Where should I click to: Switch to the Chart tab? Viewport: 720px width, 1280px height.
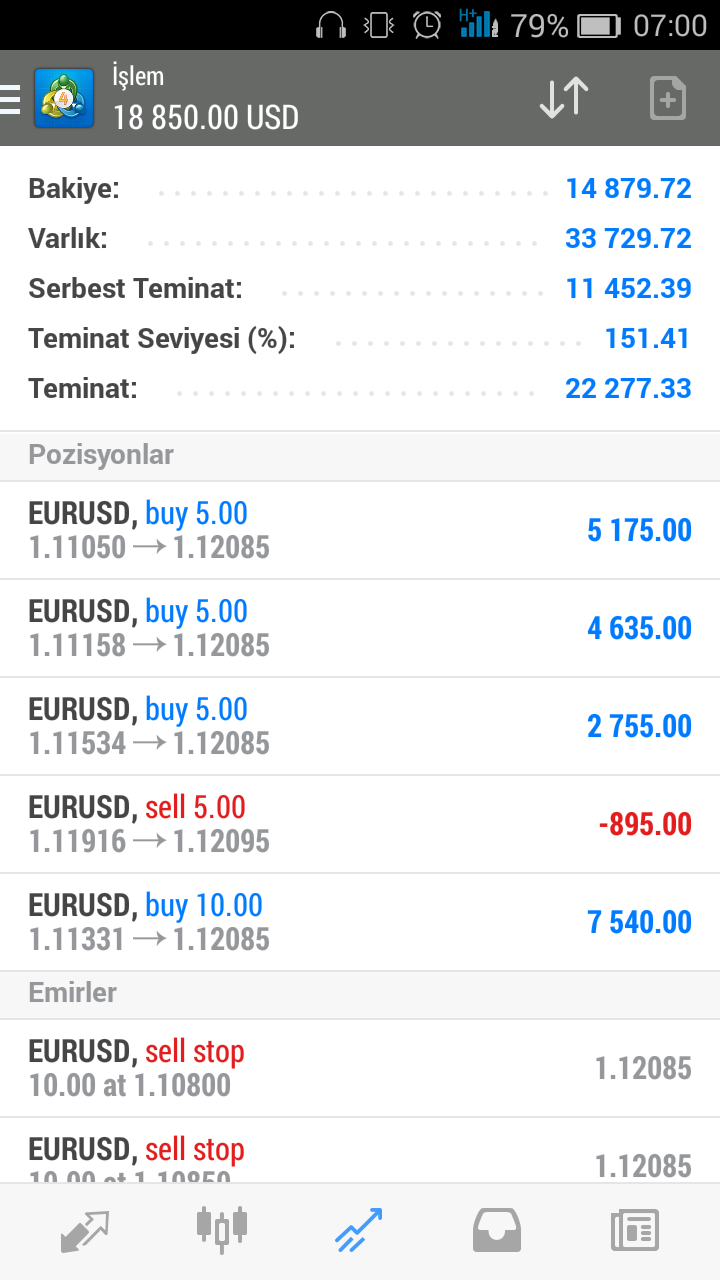coord(221,1229)
